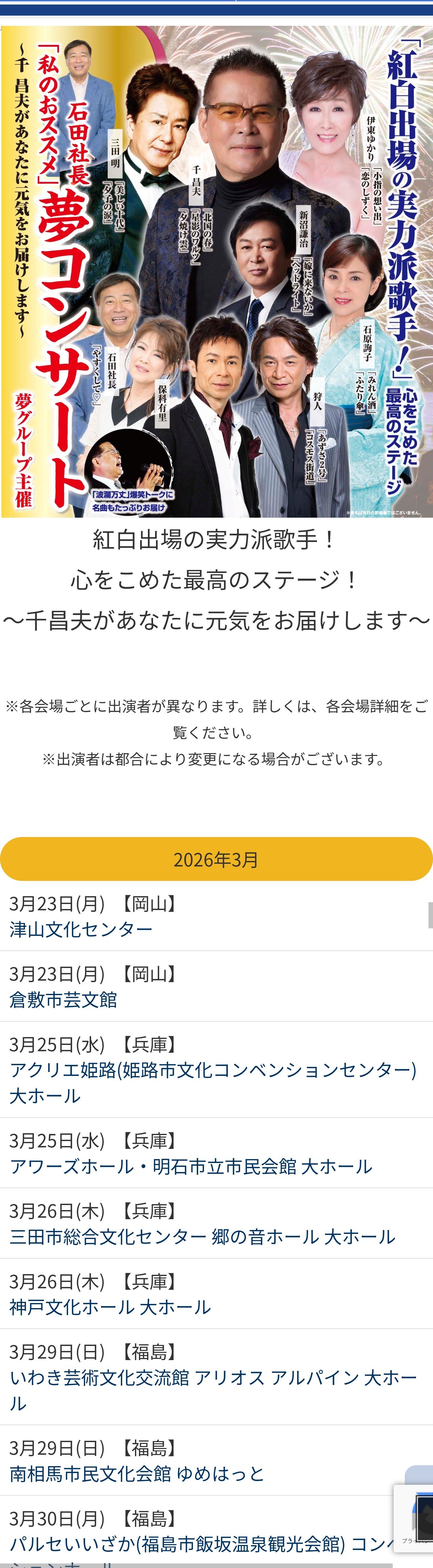This screenshot has height=1568, width=433.
Task: Open the 津山文化センター venue details
Action: 81,930
